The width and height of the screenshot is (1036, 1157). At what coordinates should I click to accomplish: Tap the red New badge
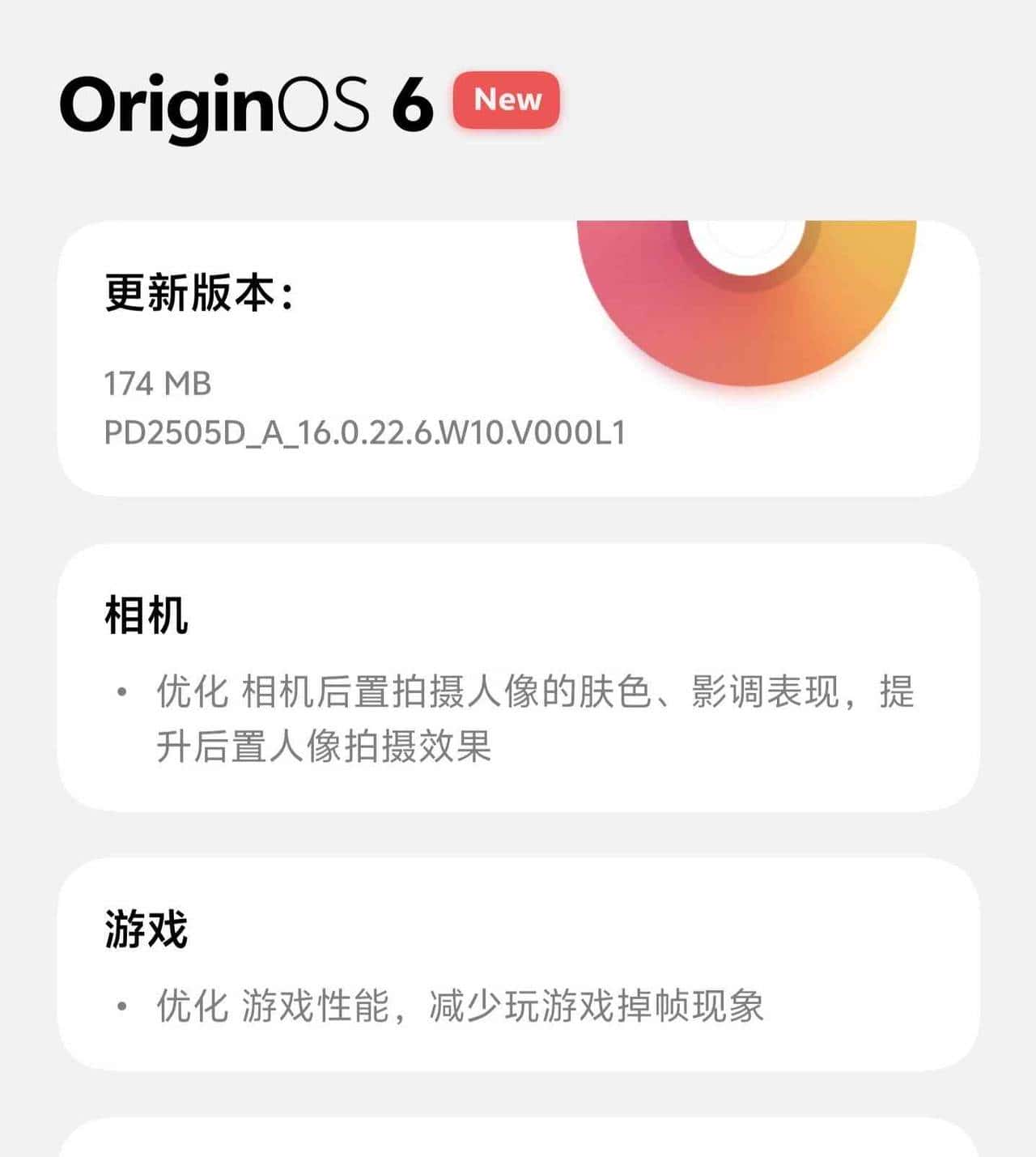(505, 100)
